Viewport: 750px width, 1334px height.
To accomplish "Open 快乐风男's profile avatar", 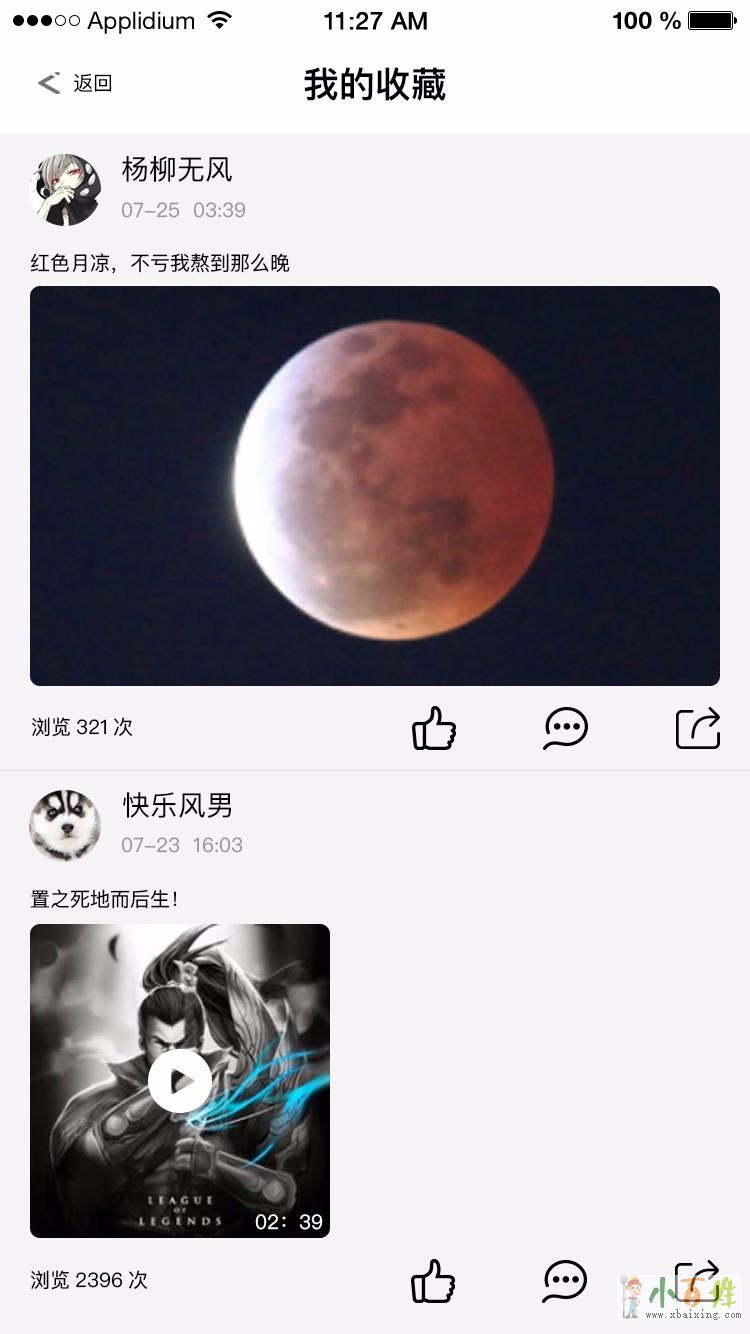I will tap(66, 825).
